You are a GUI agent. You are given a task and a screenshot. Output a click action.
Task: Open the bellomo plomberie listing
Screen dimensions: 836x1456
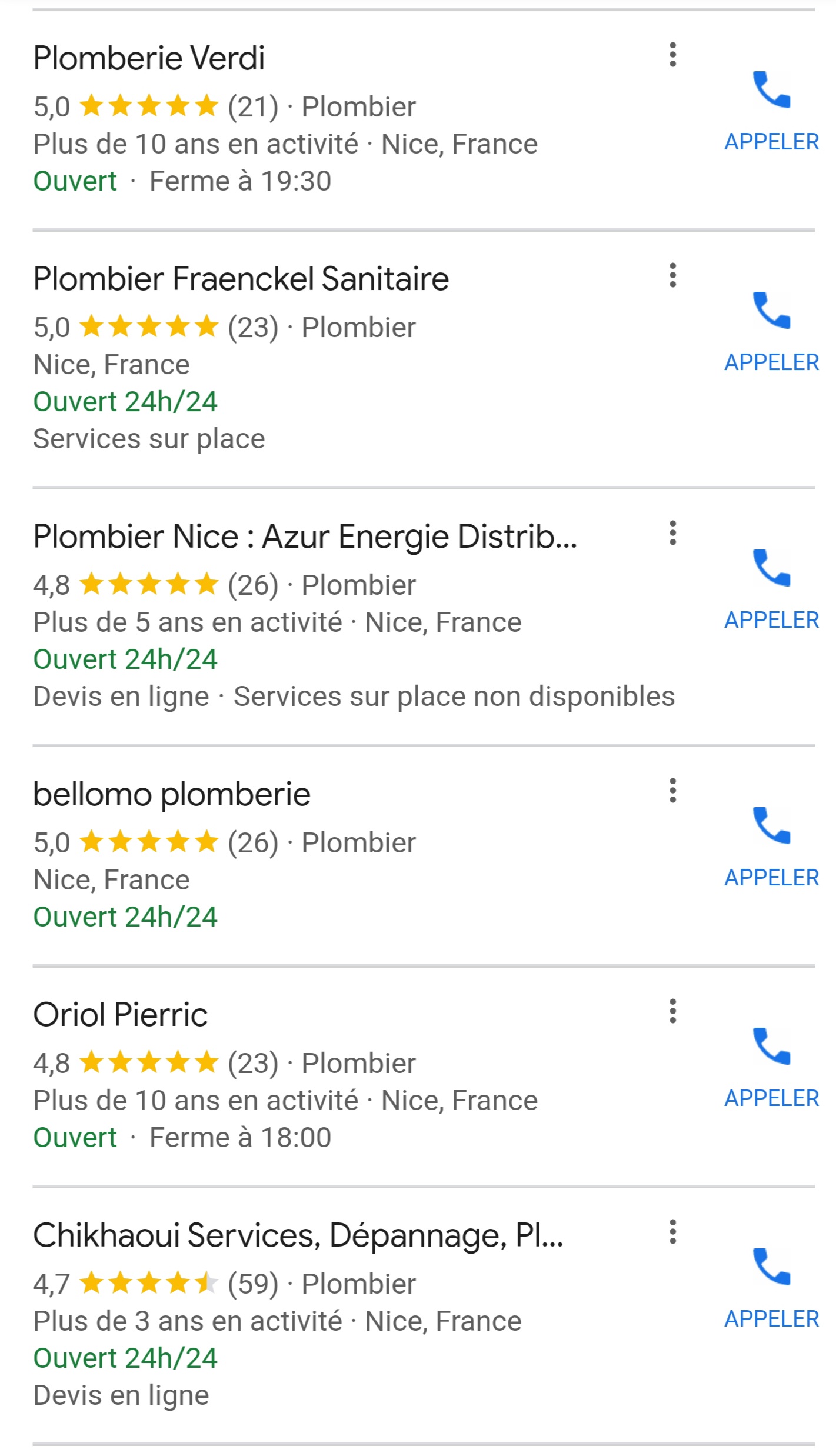[171, 794]
